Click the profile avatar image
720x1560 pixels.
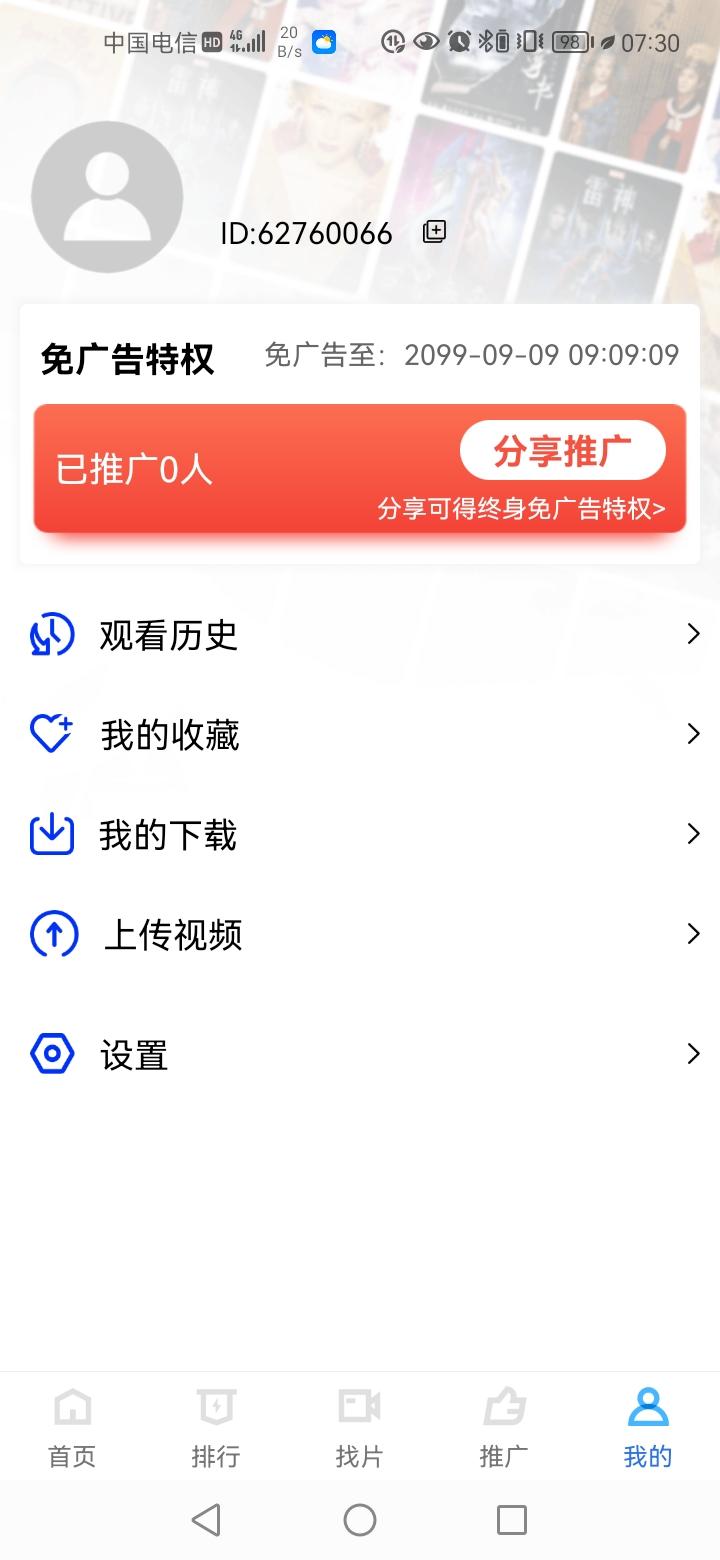107,196
